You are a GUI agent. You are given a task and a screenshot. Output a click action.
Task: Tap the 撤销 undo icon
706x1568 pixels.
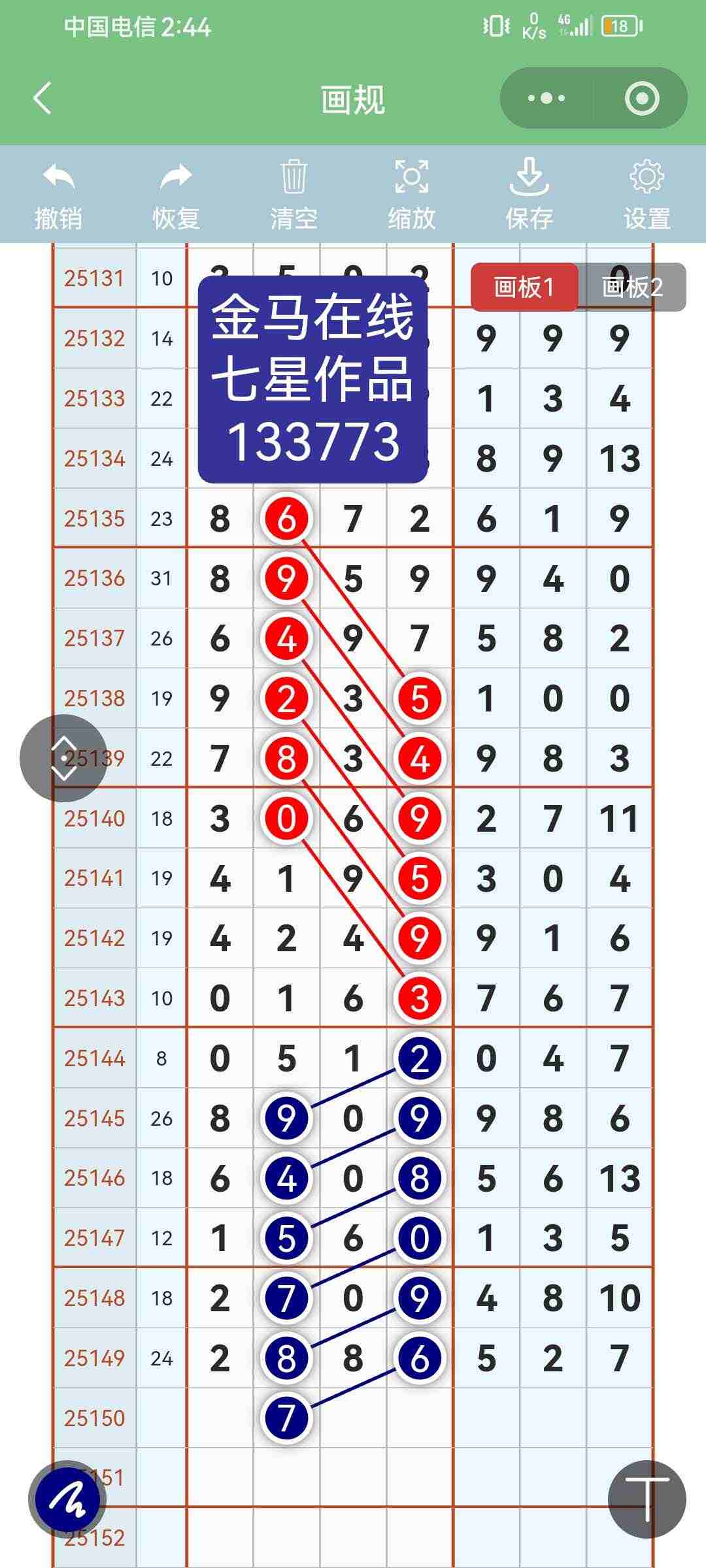(58, 177)
